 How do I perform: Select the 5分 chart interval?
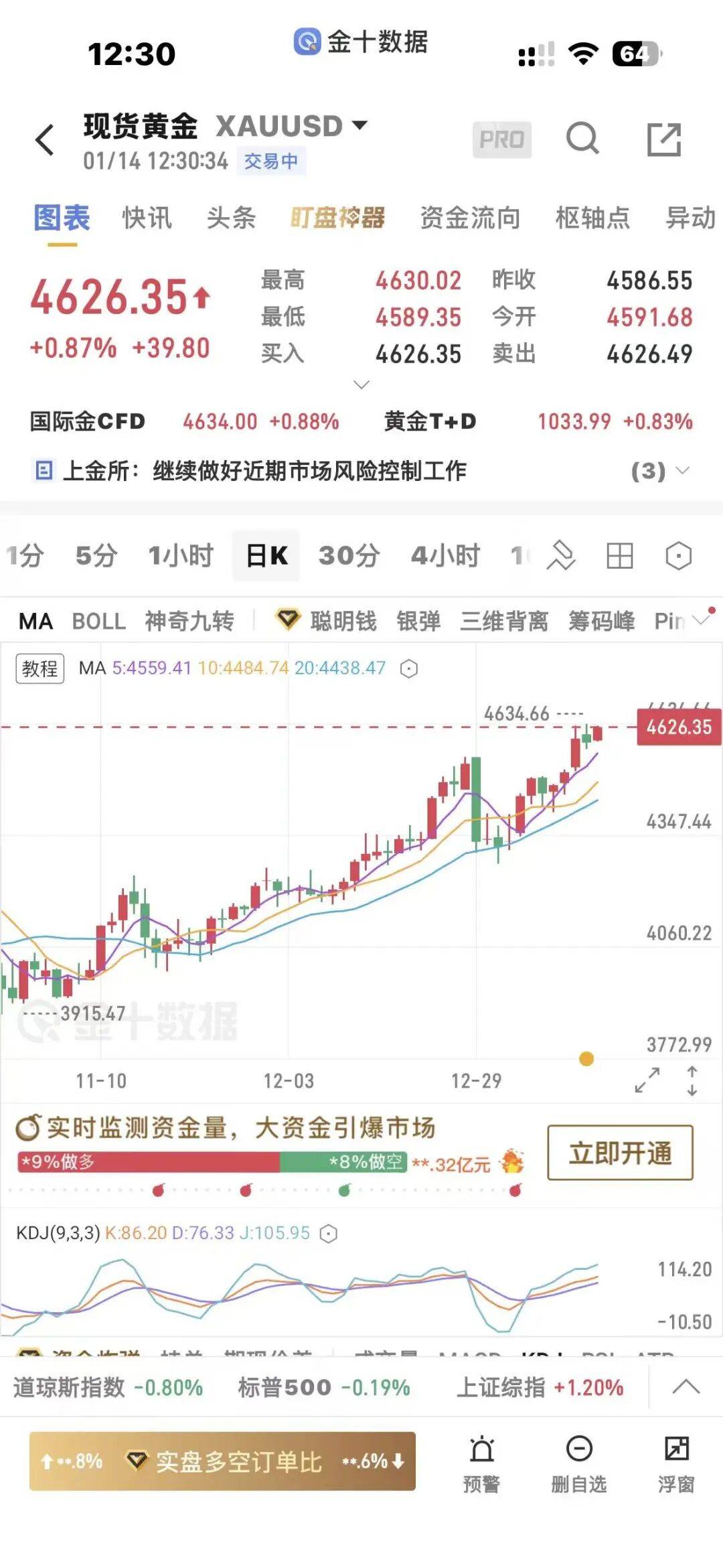tap(96, 556)
